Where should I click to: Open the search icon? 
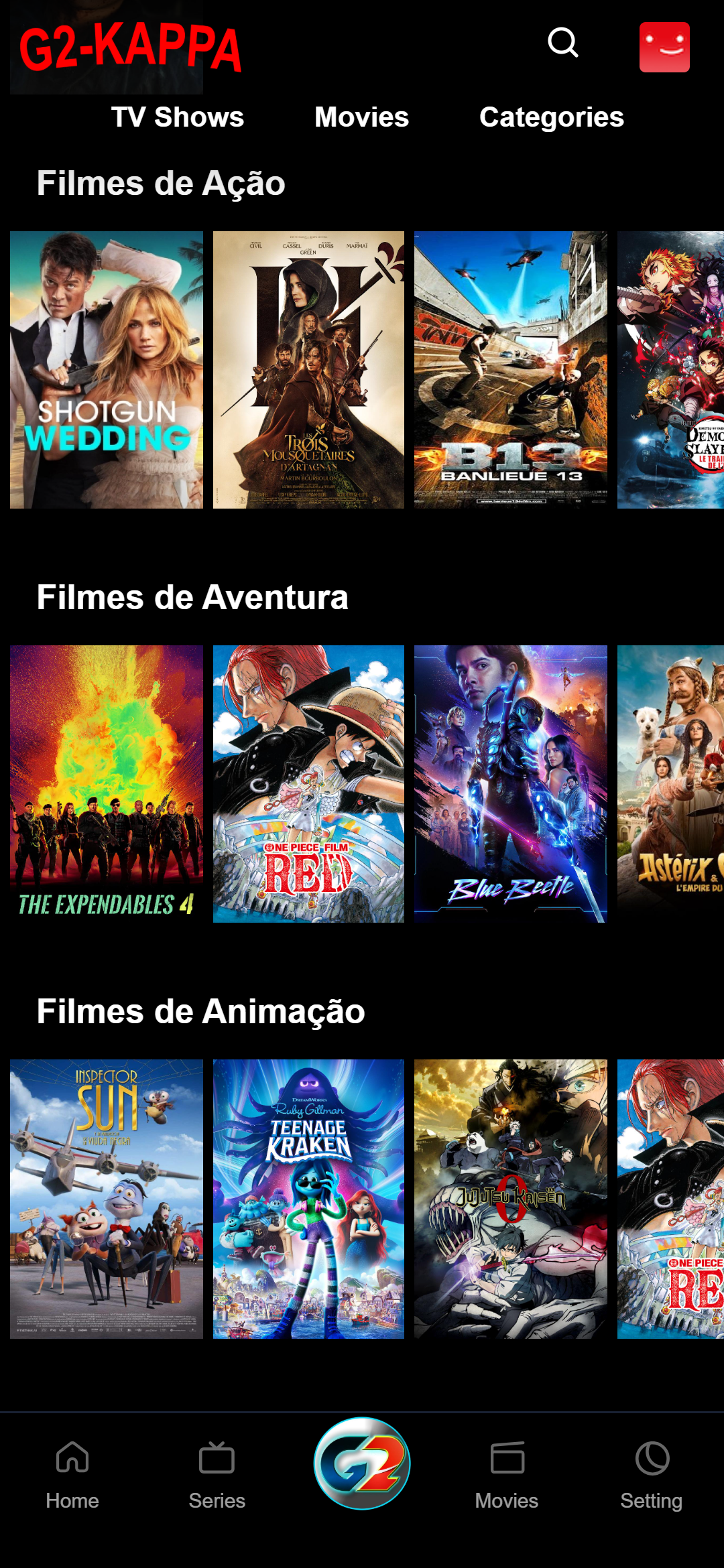[562, 43]
